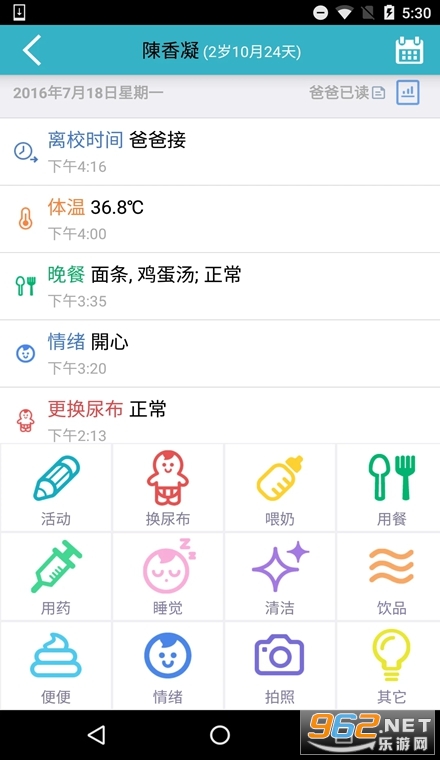This screenshot has height=760, width=440.
Task: Open the 离校时间 爸爸接 record
Action: click(220, 152)
